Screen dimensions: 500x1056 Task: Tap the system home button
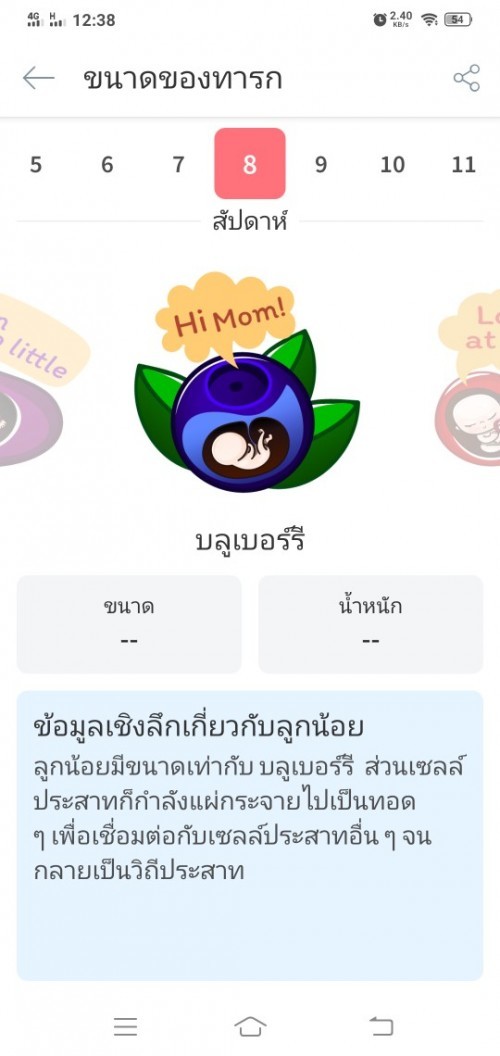pos(250,1026)
